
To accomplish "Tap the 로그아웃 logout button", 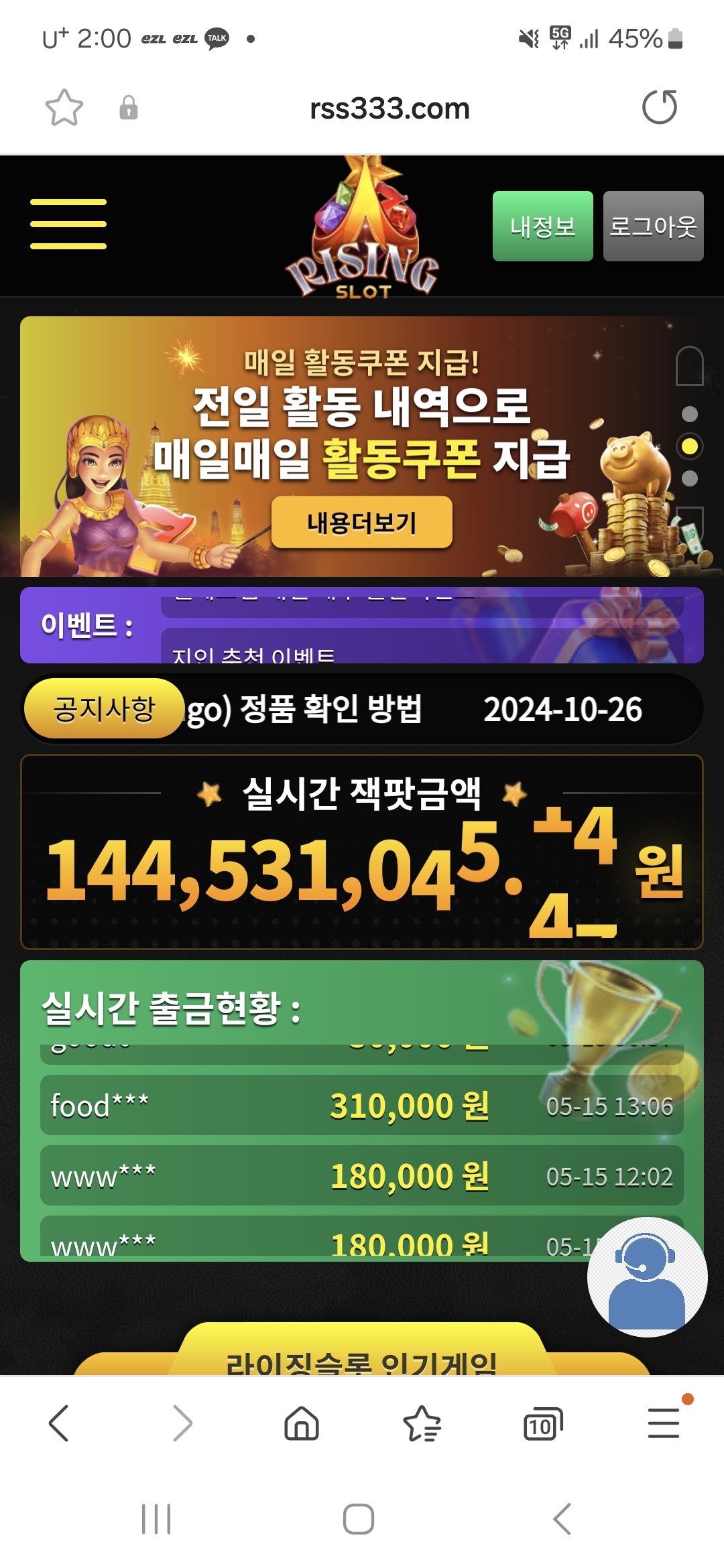I will tap(653, 226).
